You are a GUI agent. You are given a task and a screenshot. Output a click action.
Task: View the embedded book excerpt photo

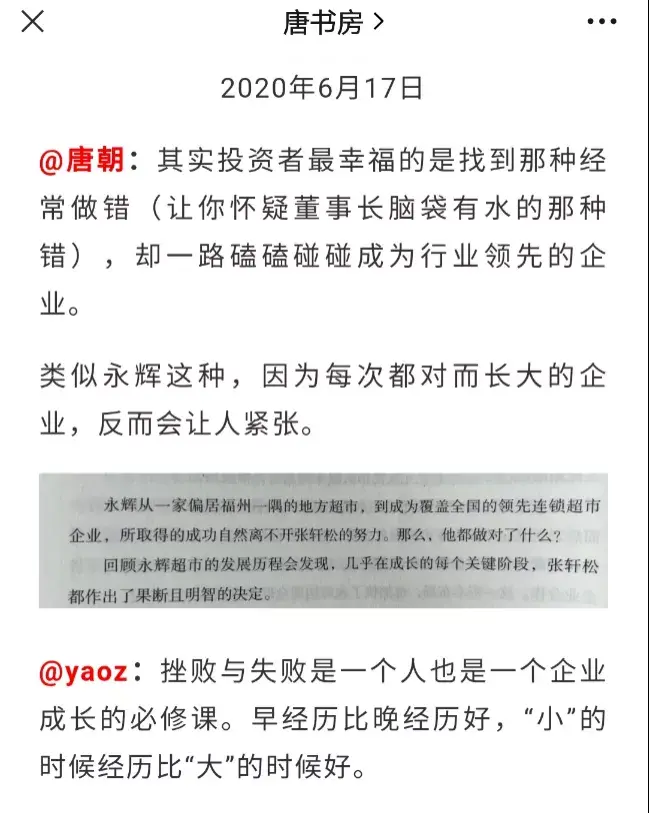[323, 541]
